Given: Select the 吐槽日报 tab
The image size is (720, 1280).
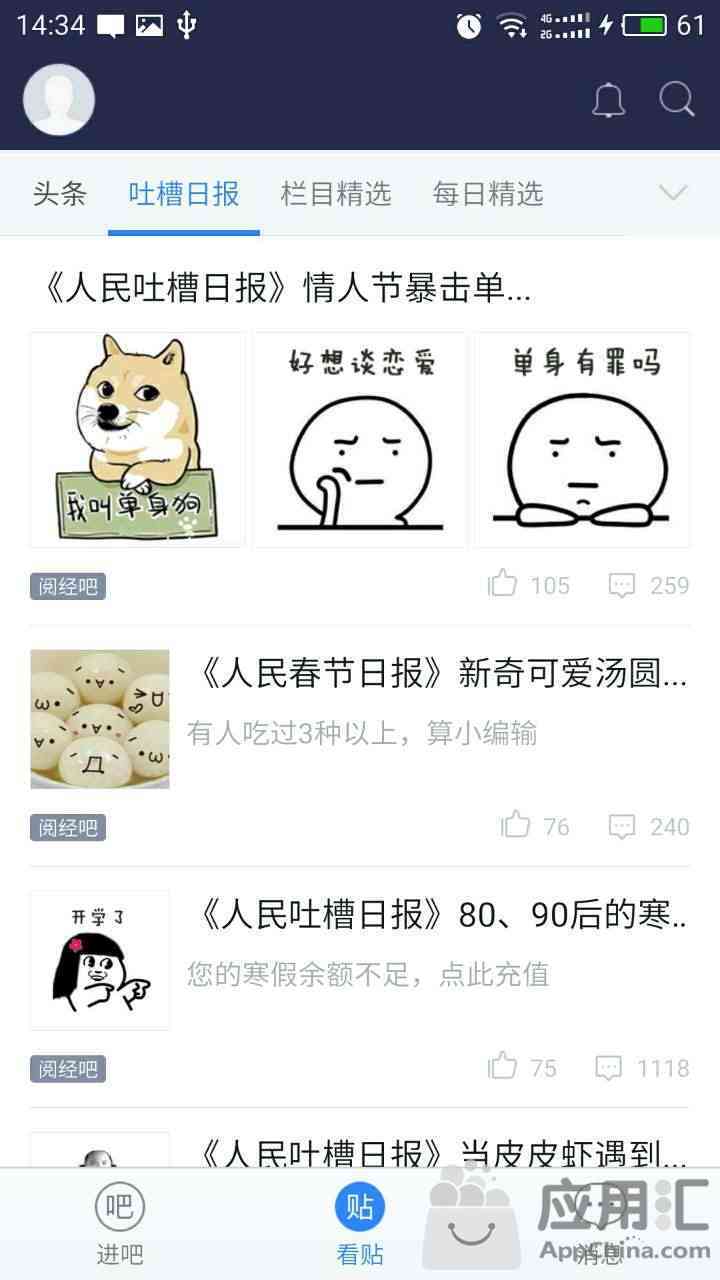Looking at the screenshot, I should [184, 193].
